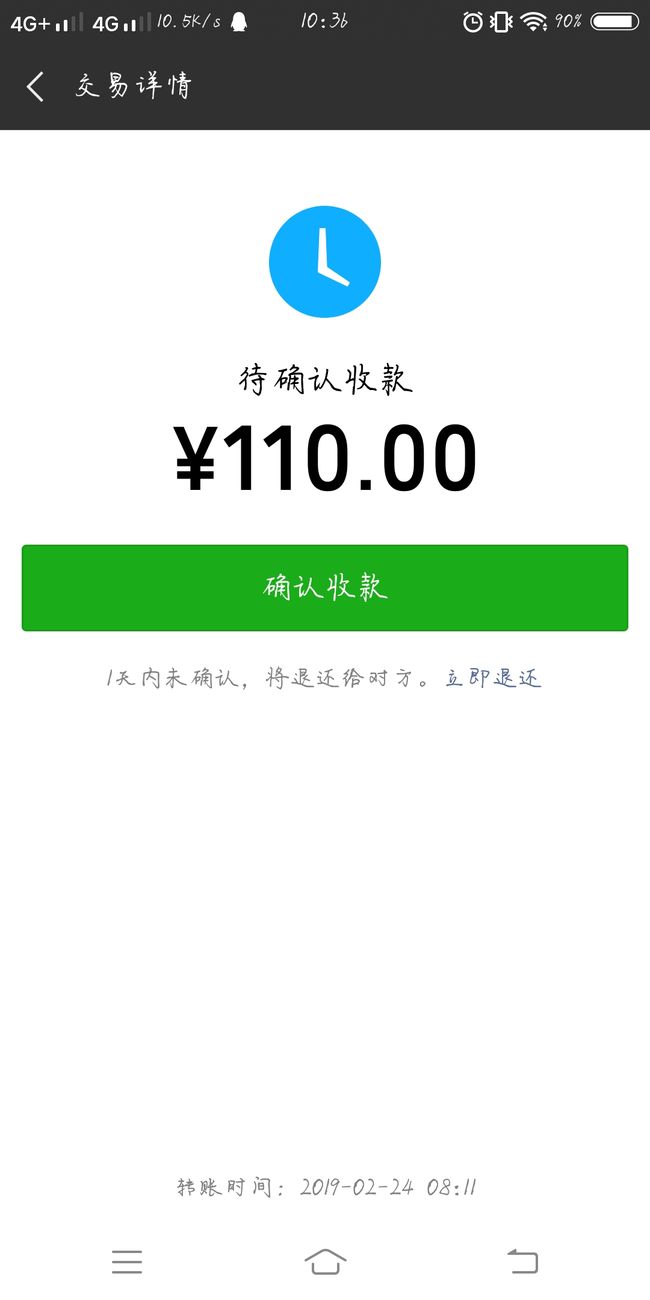Confirm receipt with 确认收款 button
This screenshot has height=1300, width=650.
coord(325,588)
